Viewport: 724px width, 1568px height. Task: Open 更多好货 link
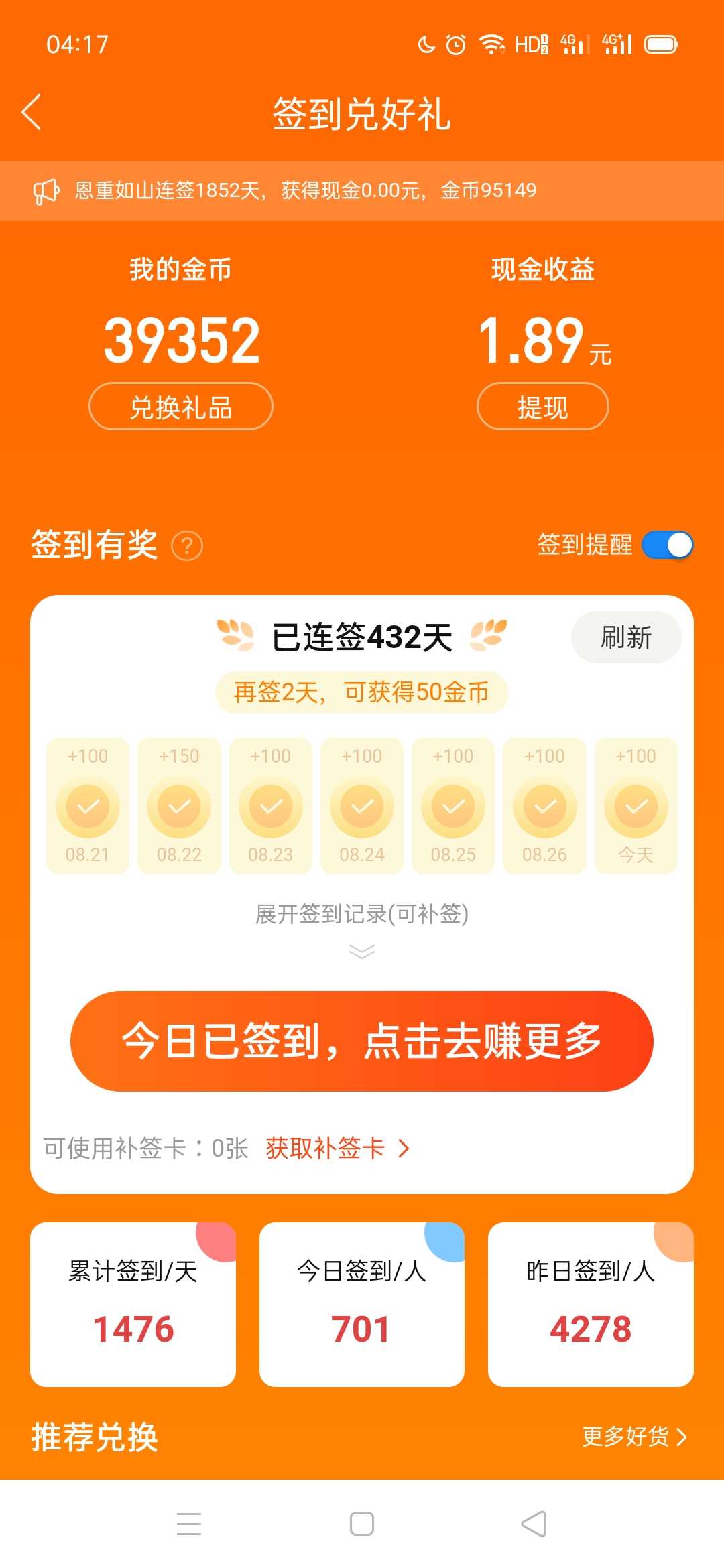pyautogui.click(x=634, y=1437)
